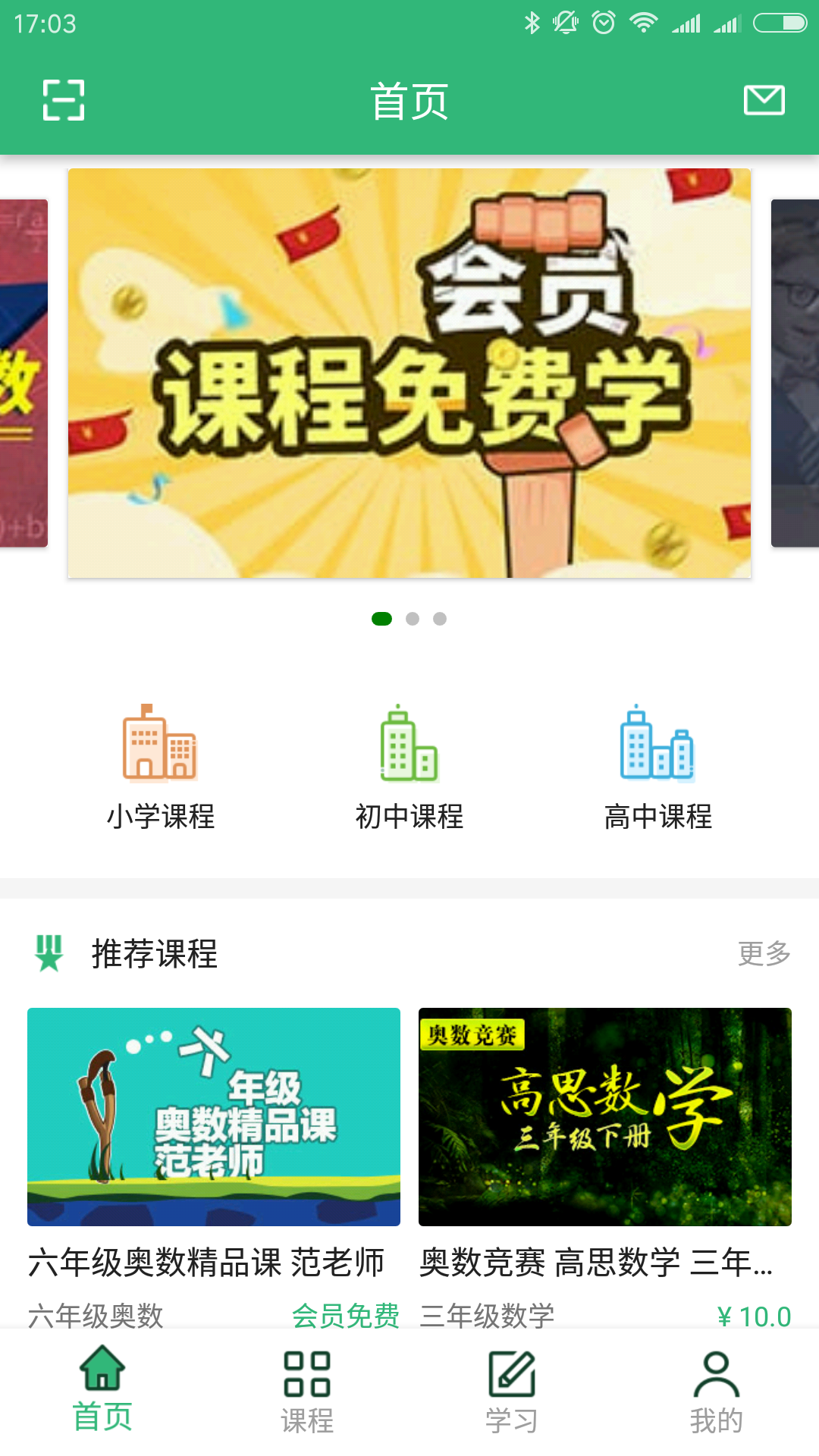This screenshot has height=1456, width=819.
Task: Jump to the second banner page dot
Action: [413, 619]
